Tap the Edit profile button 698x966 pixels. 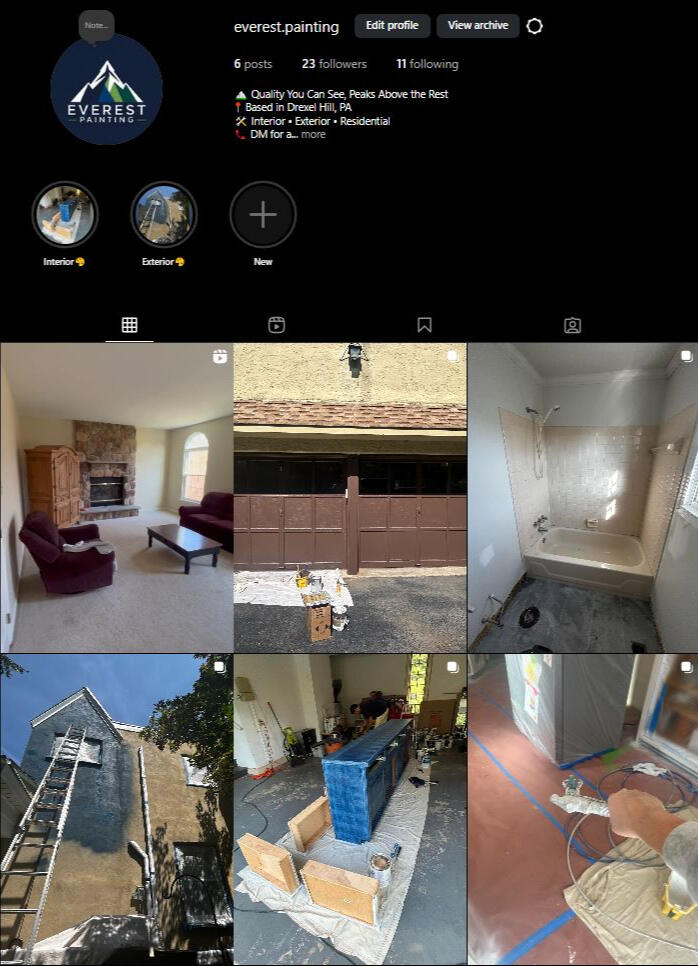pyautogui.click(x=392, y=26)
